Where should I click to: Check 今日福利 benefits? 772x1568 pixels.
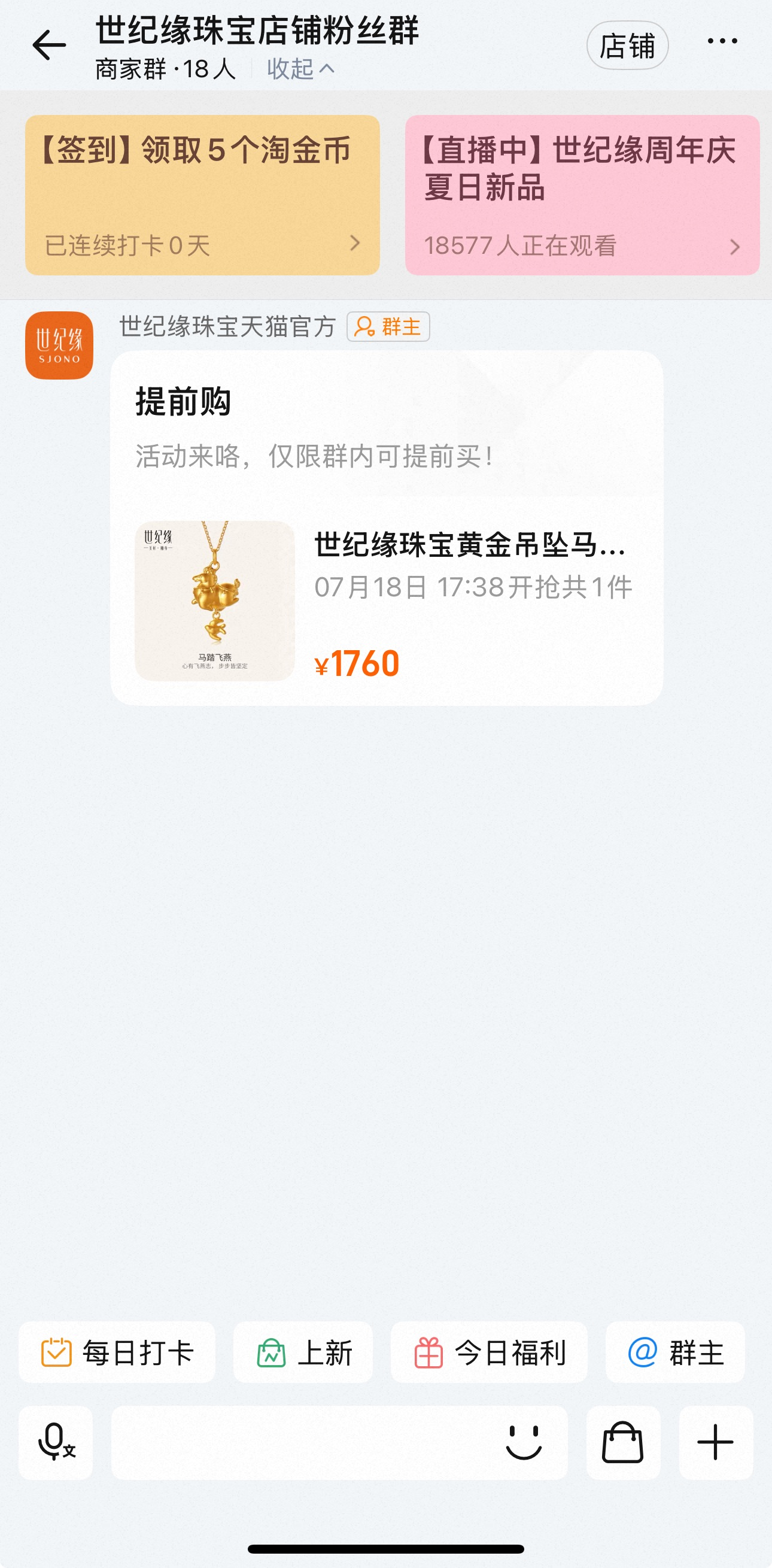[x=488, y=1352]
